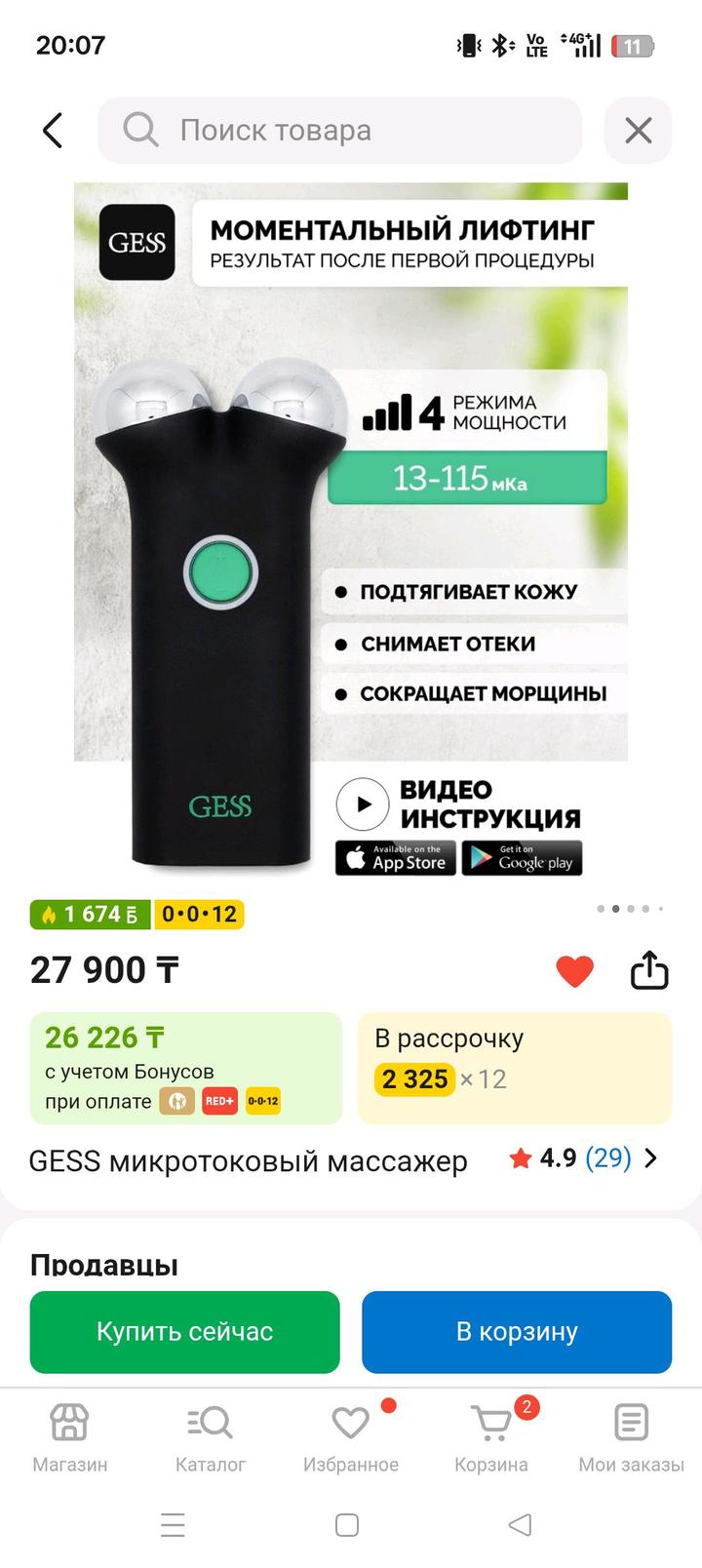Open the Корзина tab
Viewport: 702px width, 1568px height.
tap(491, 1437)
